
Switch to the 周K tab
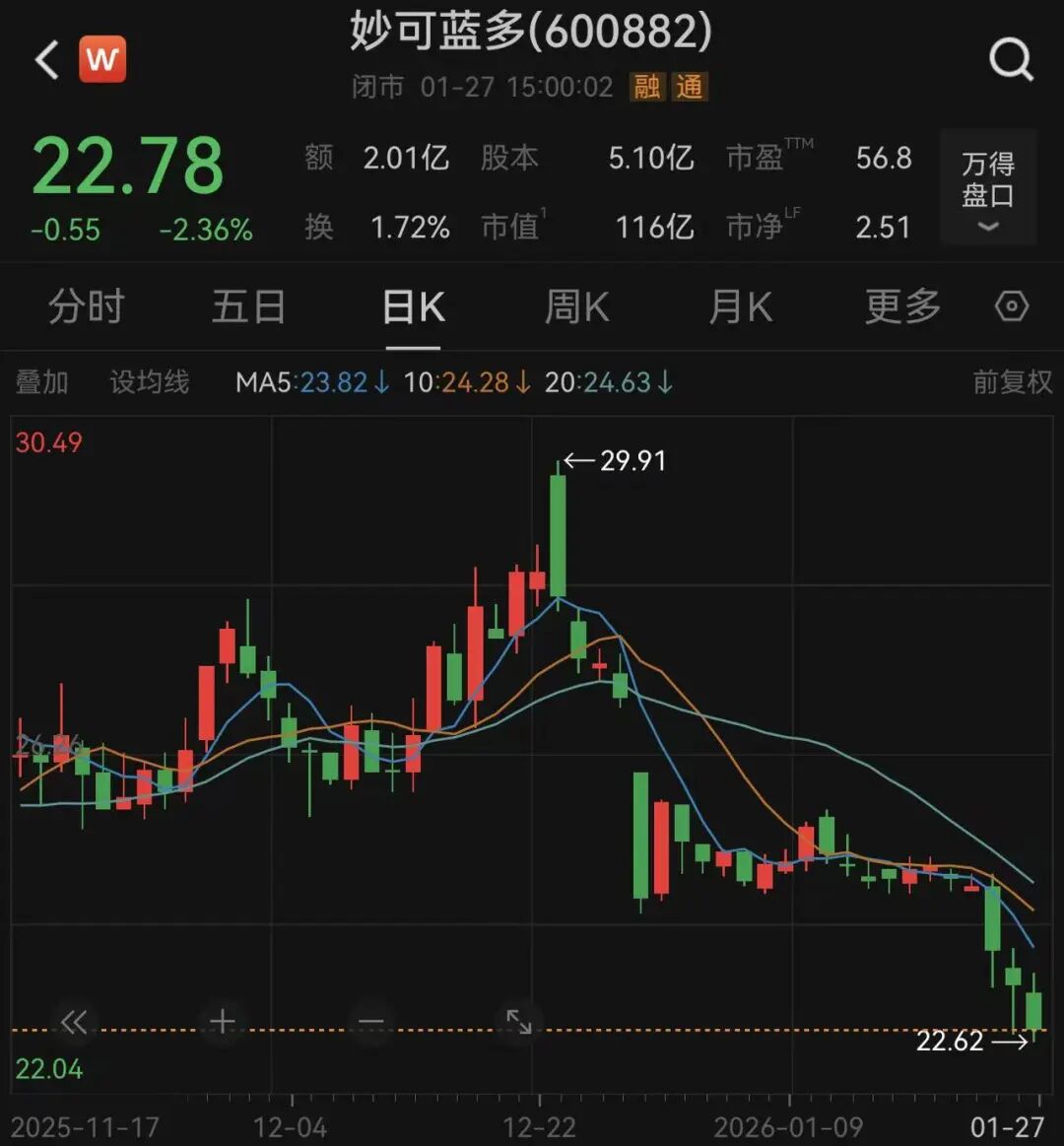(x=576, y=306)
